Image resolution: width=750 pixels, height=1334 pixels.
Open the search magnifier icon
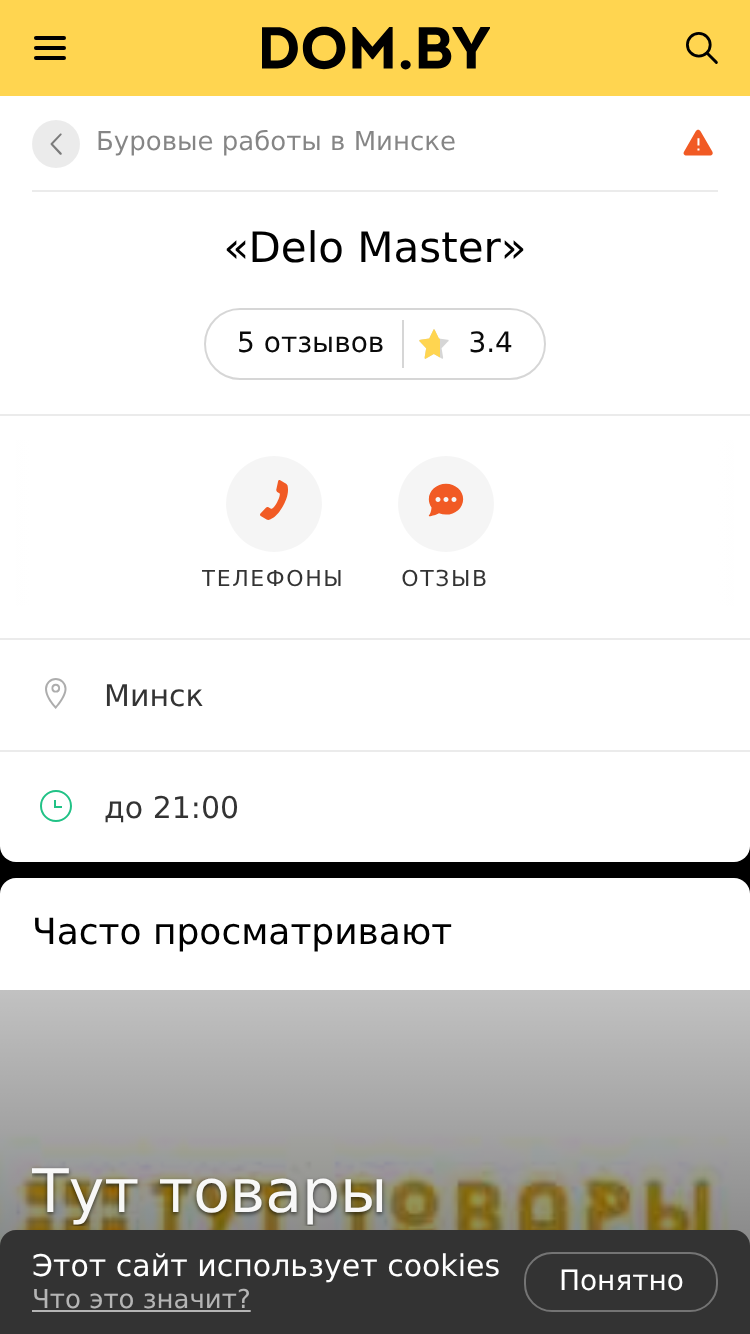click(x=701, y=48)
